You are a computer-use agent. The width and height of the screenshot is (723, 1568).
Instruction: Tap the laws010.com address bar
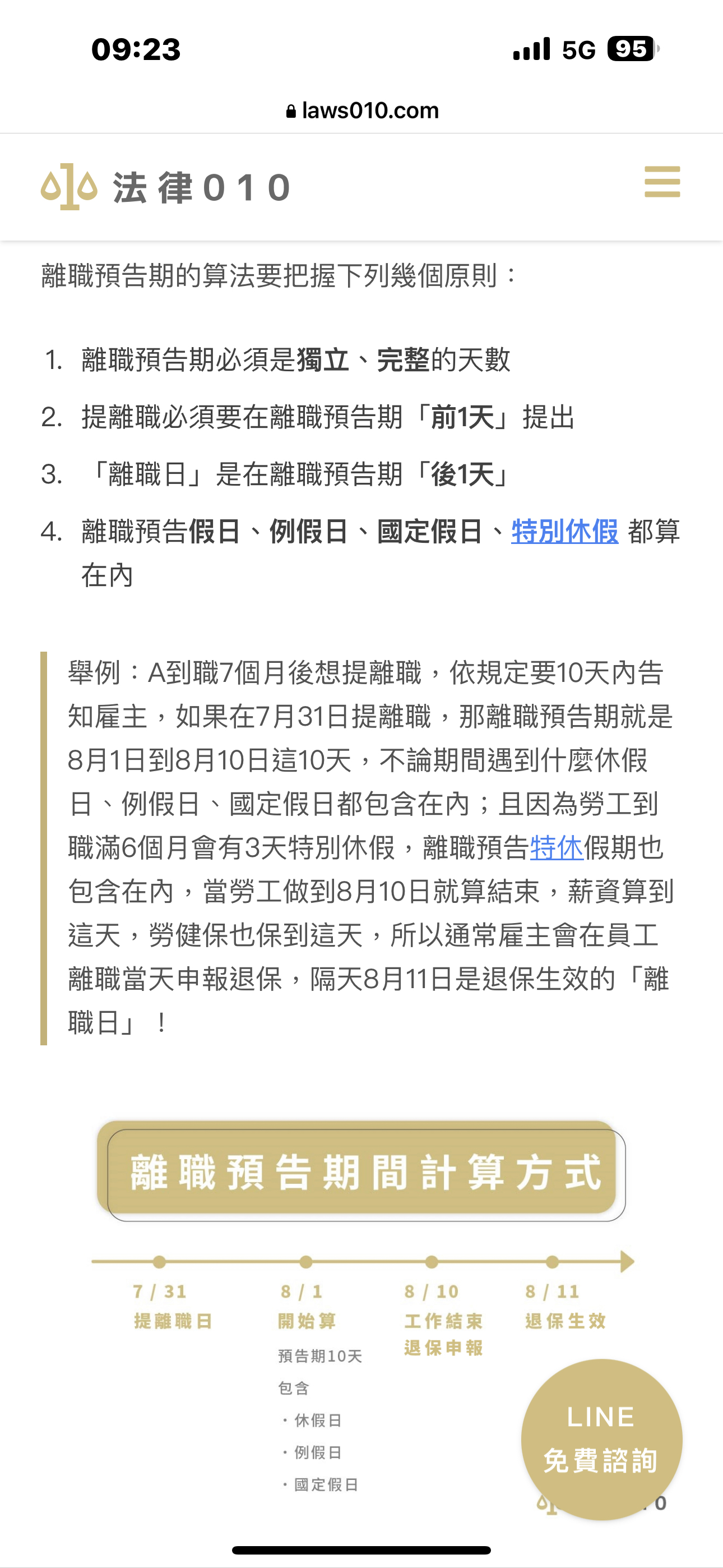[x=362, y=111]
